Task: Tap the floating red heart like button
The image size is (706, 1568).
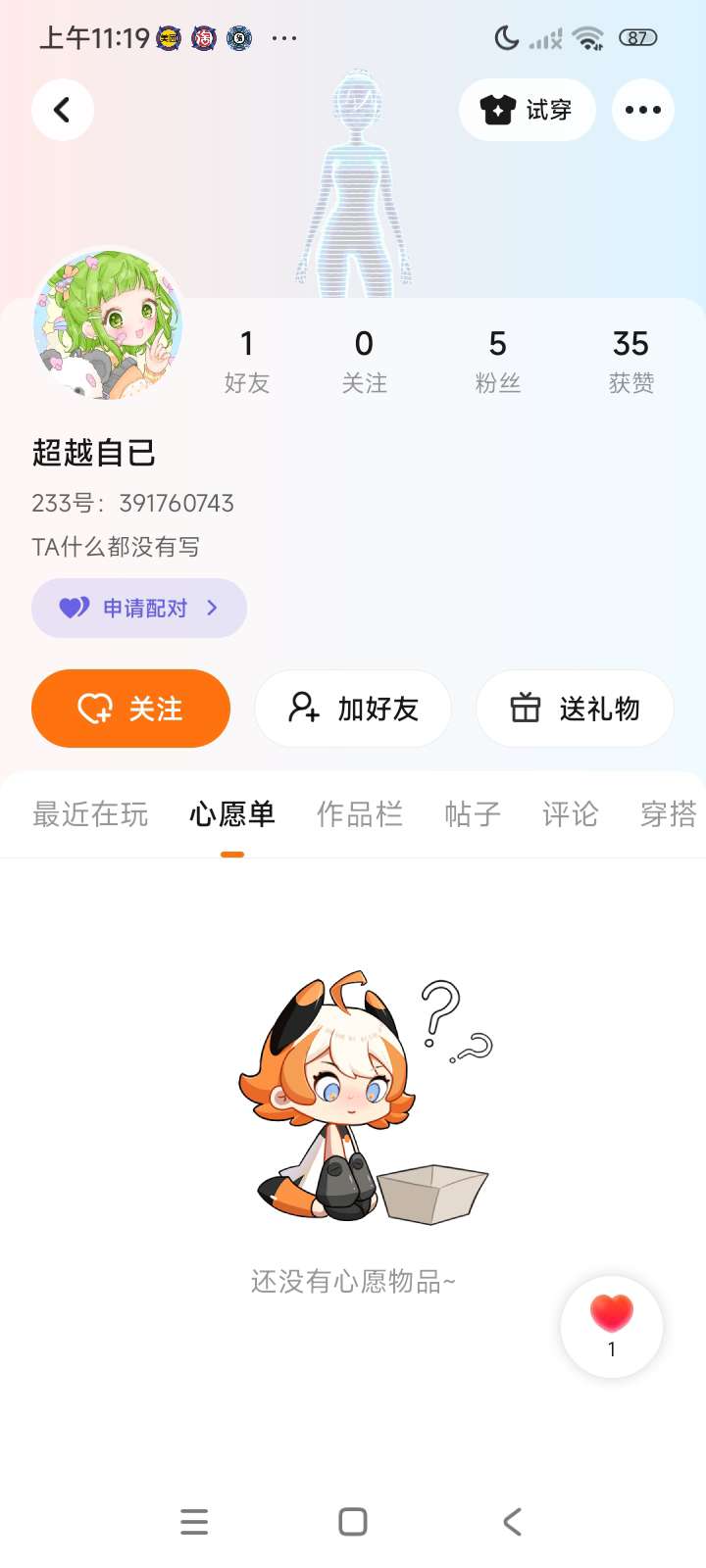Action: click(612, 1325)
